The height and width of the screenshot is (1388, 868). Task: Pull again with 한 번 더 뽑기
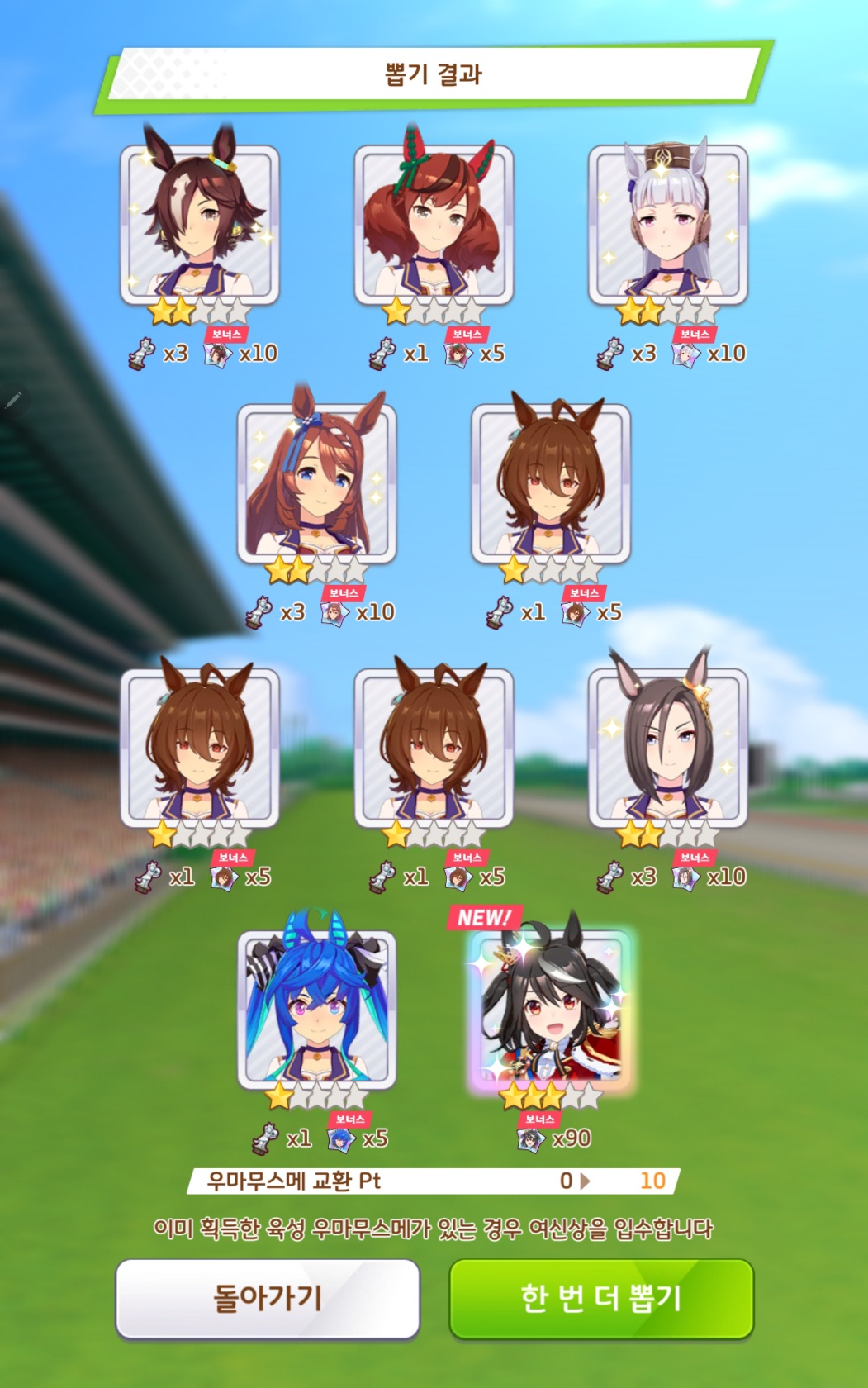[x=601, y=1298]
